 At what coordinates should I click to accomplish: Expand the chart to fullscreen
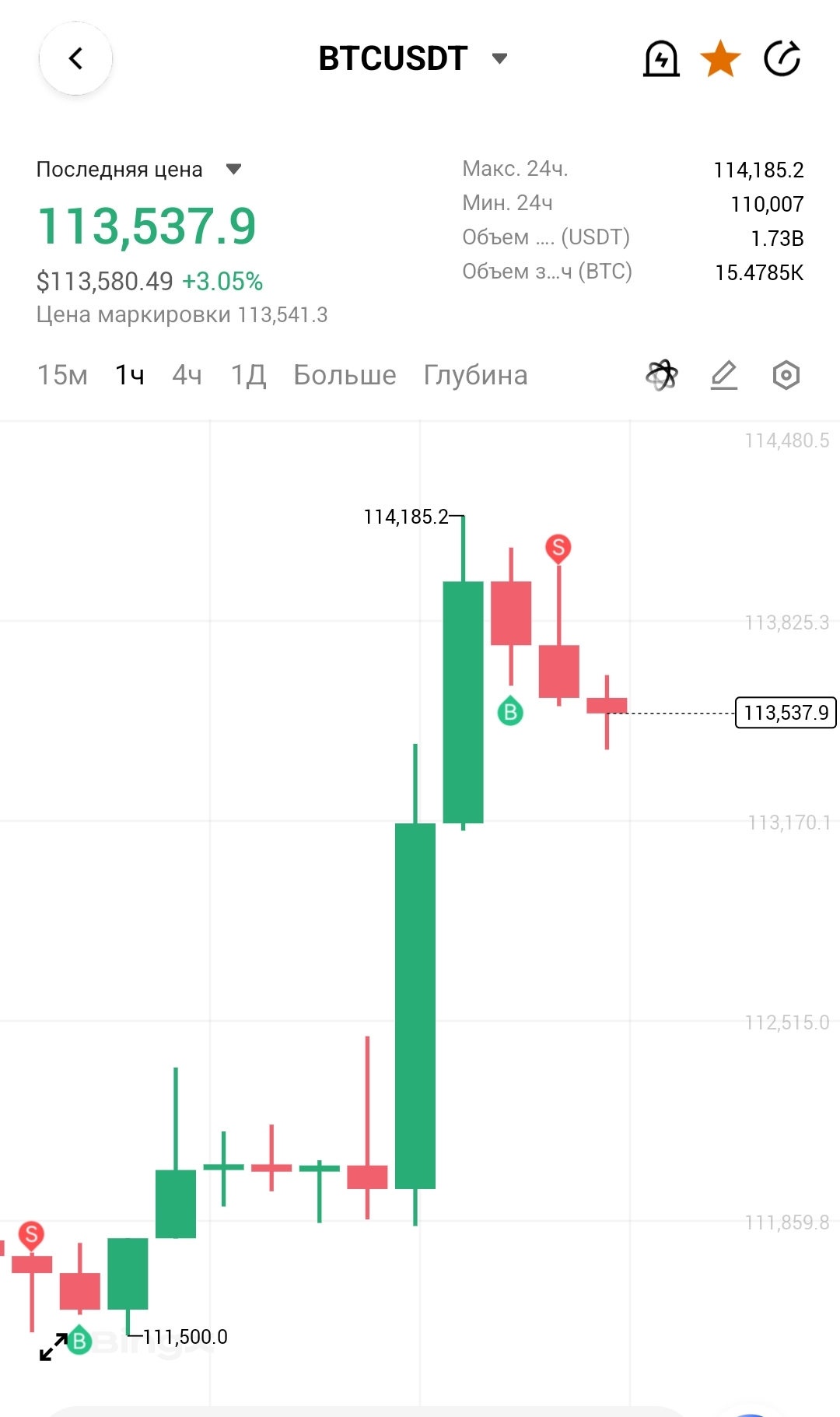53,1347
